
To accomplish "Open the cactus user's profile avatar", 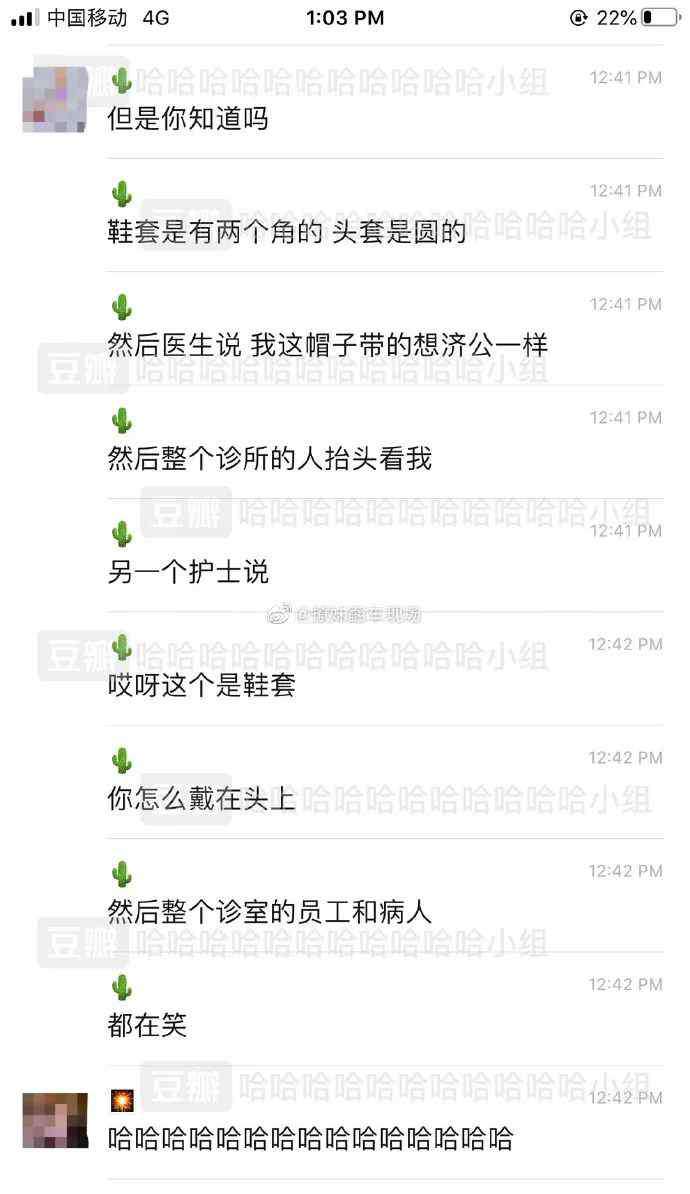I will pos(54,97).
